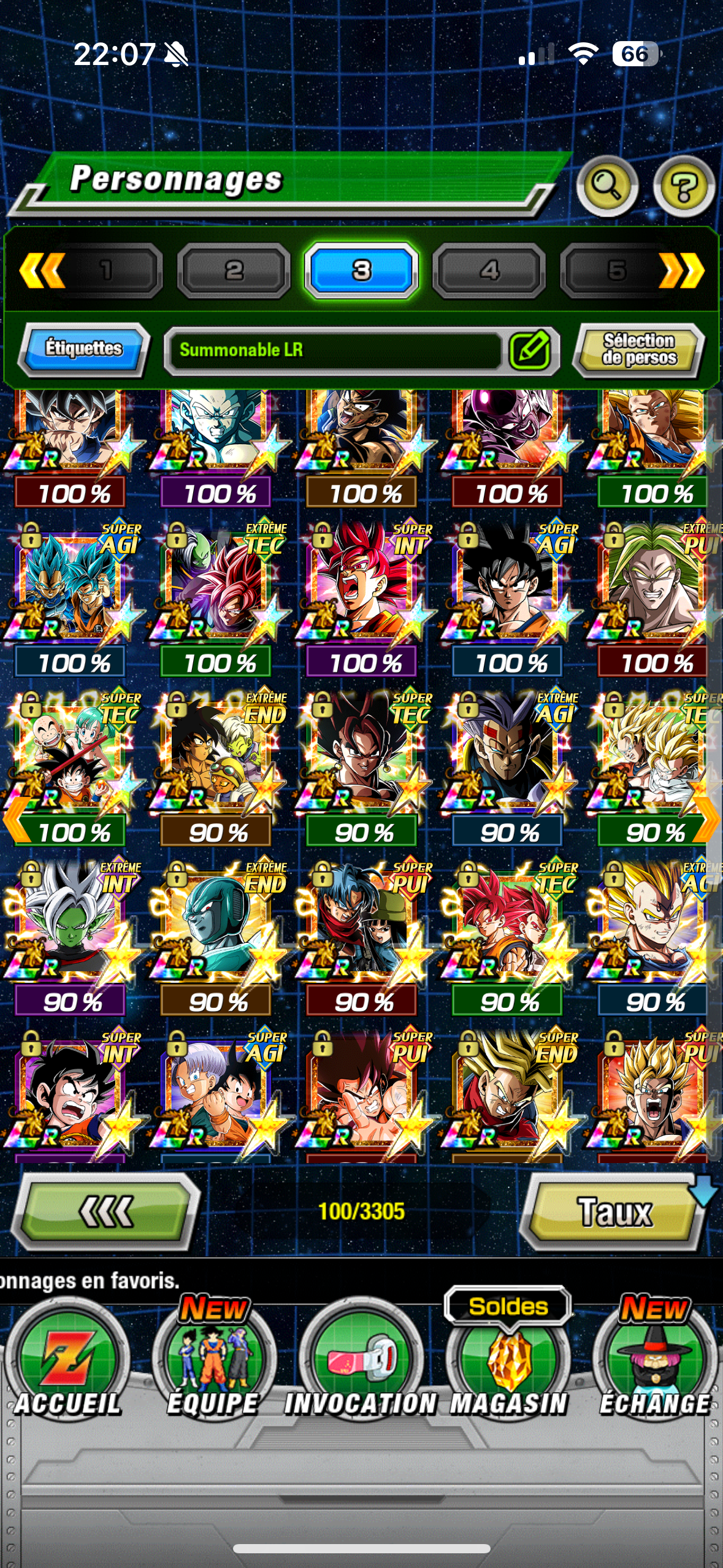Open the question mark help button
Screen dimensions: 723x1568
pos(683,186)
